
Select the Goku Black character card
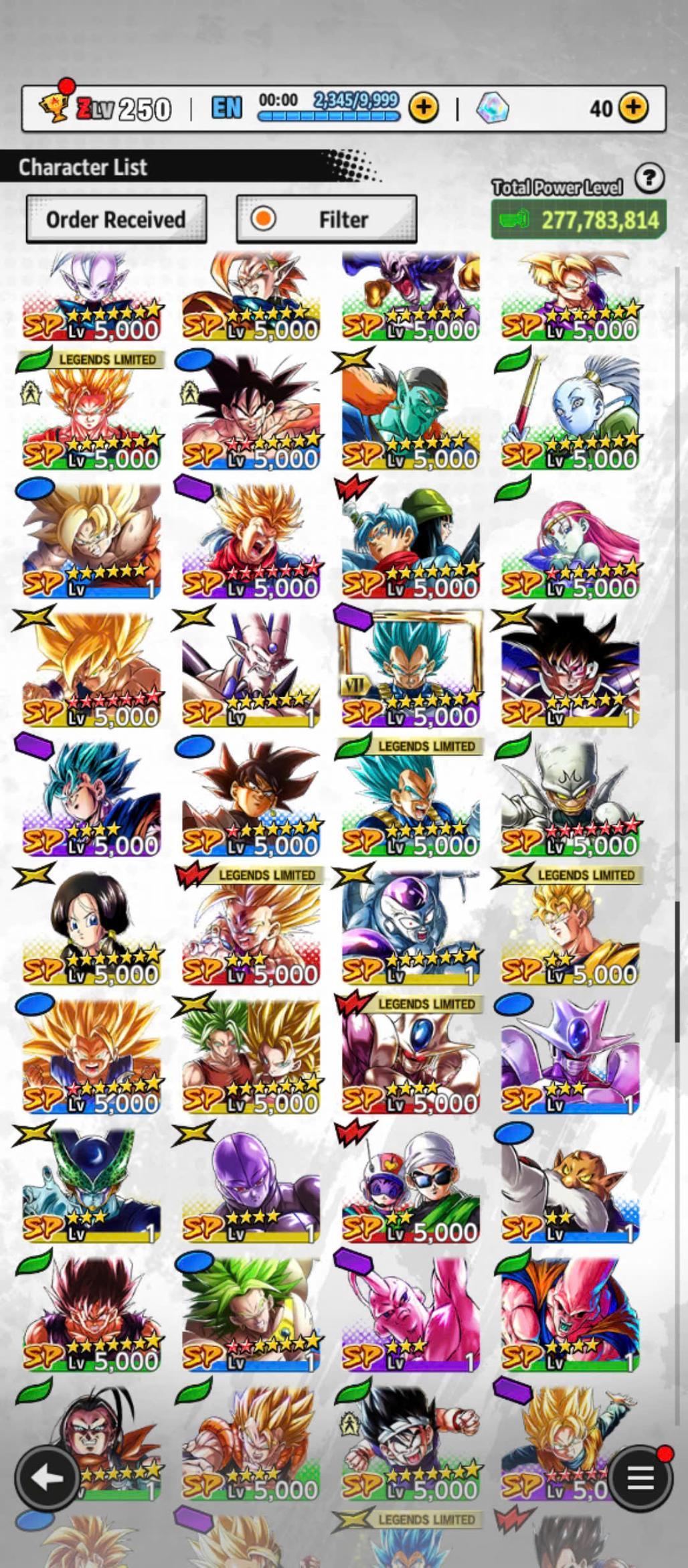coord(251,798)
